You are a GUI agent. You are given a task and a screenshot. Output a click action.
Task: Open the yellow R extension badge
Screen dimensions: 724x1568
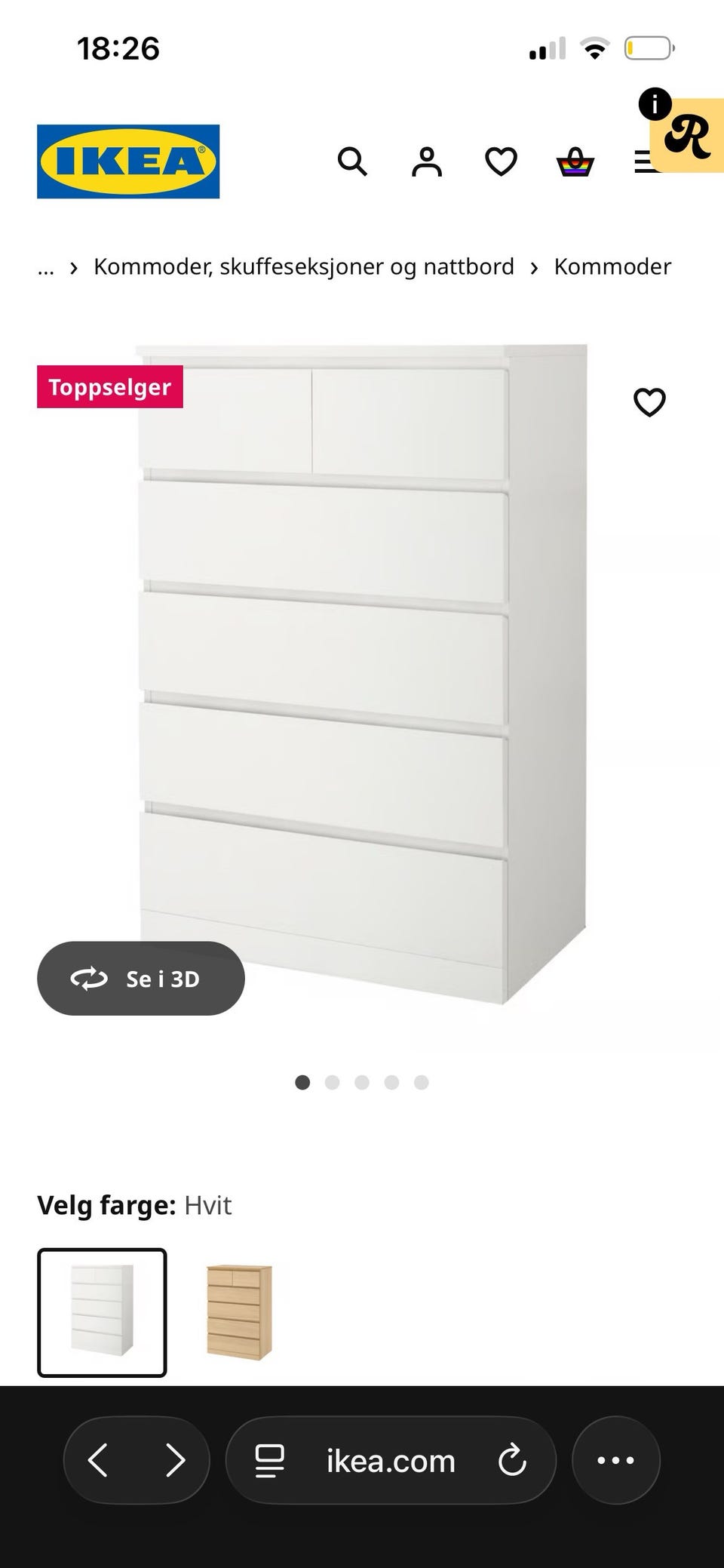tap(688, 136)
